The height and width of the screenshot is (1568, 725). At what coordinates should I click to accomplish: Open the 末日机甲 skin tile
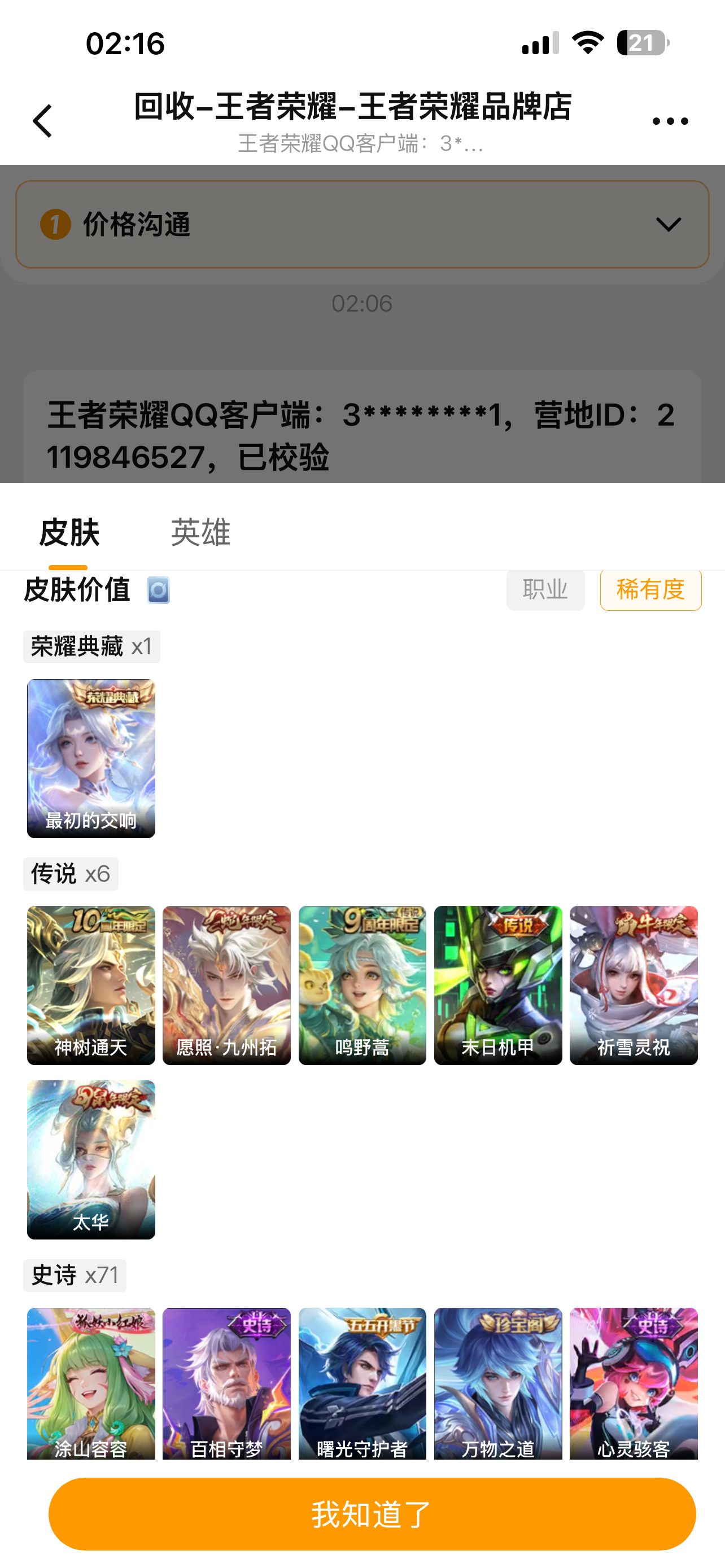coord(498,984)
